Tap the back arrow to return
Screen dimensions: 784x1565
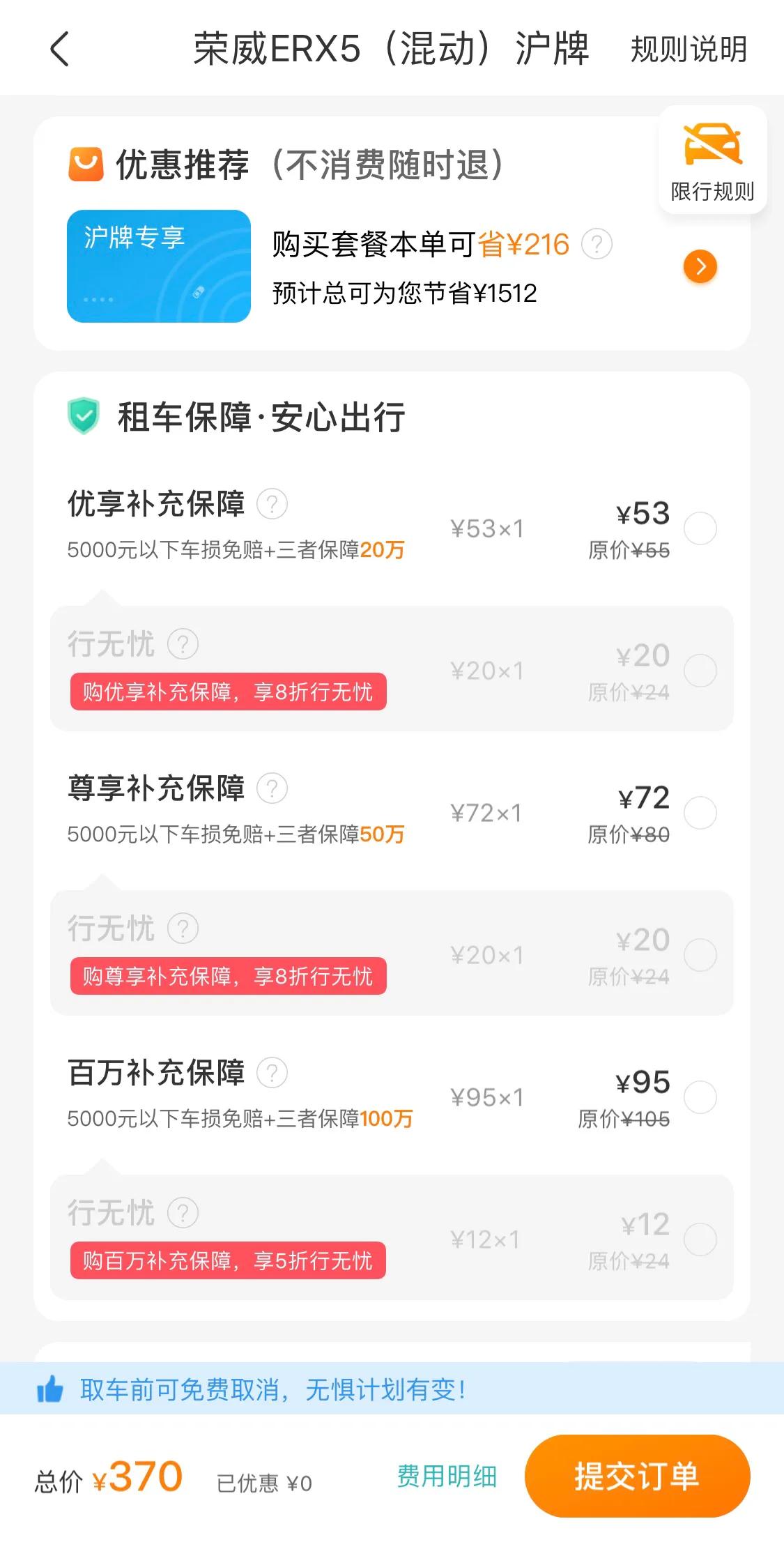coord(59,49)
